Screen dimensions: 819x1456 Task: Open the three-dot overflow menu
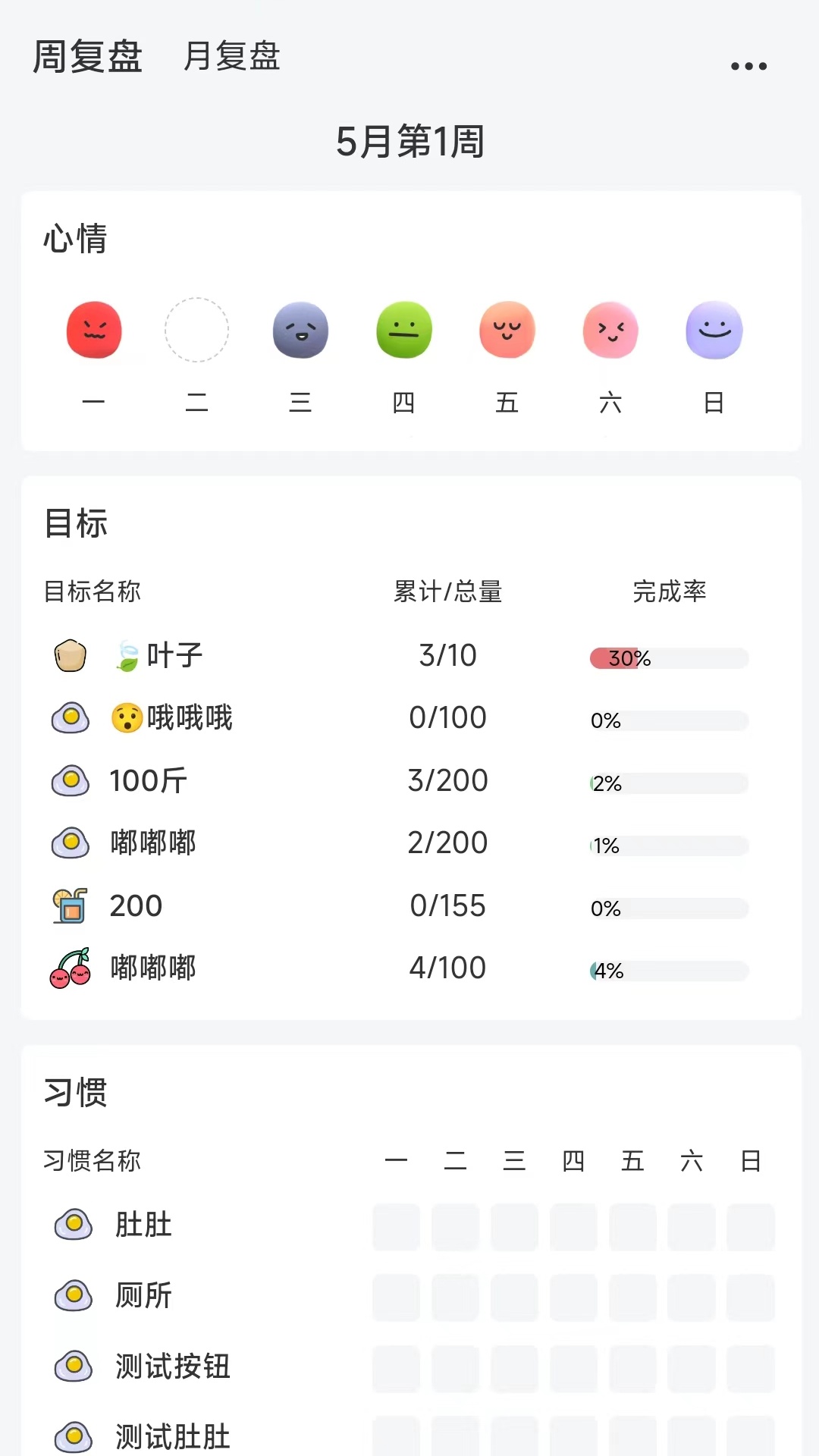[748, 67]
